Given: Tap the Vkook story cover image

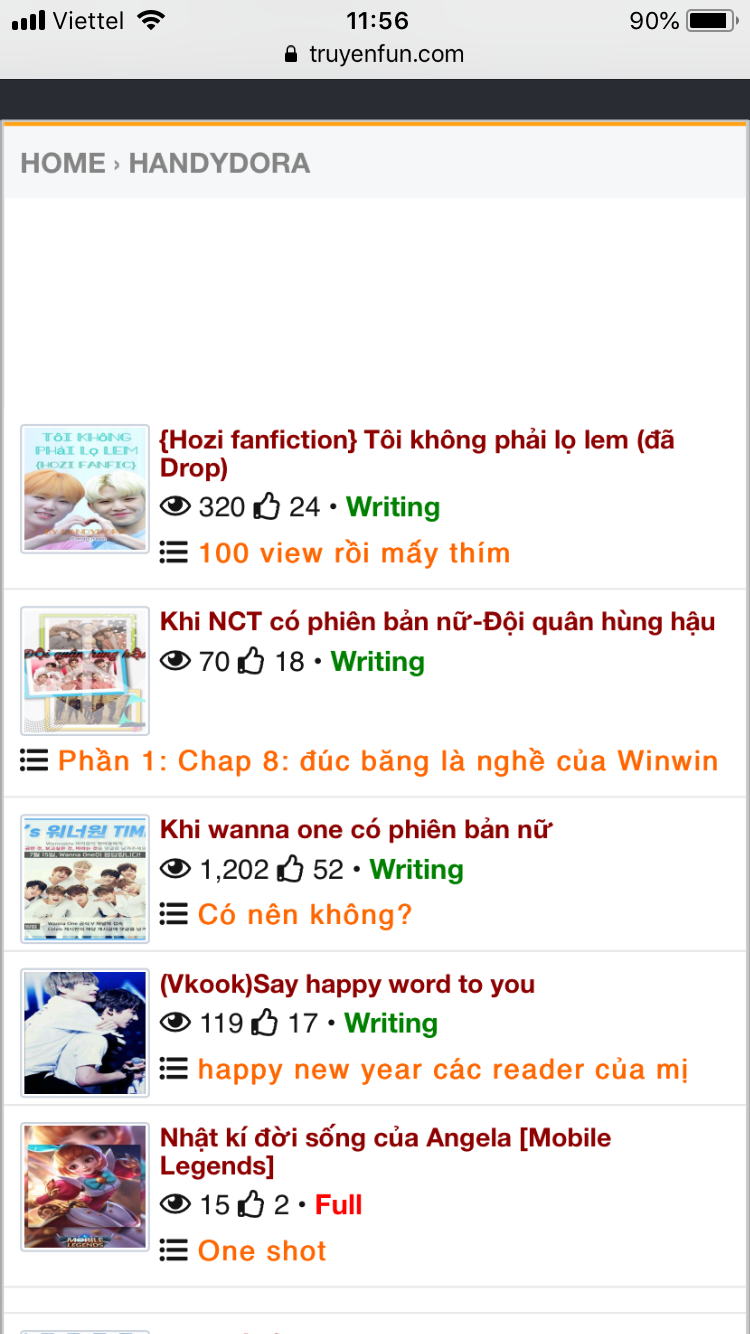Looking at the screenshot, I should click(x=85, y=1033).
